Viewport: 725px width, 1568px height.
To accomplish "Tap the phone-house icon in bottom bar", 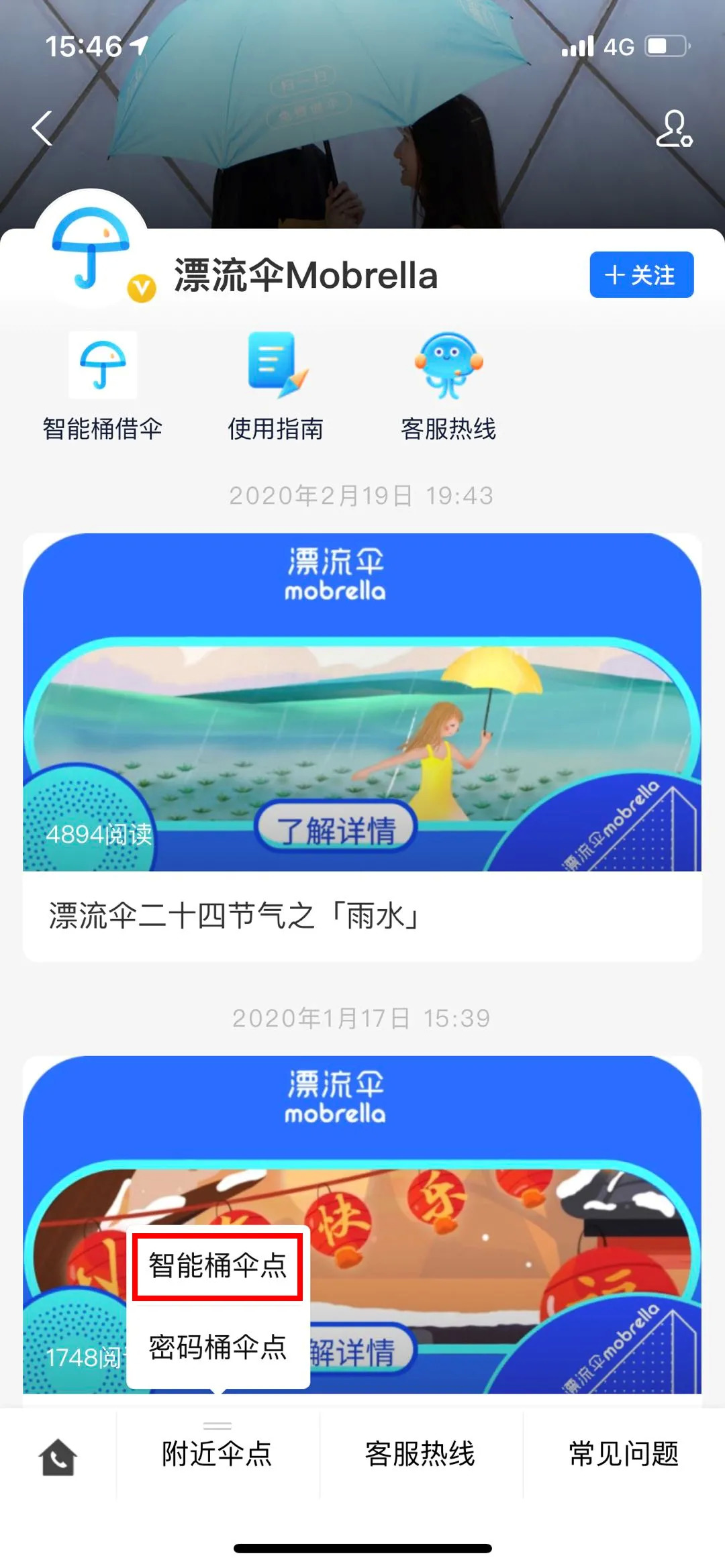I will (x=58, y=1456).
